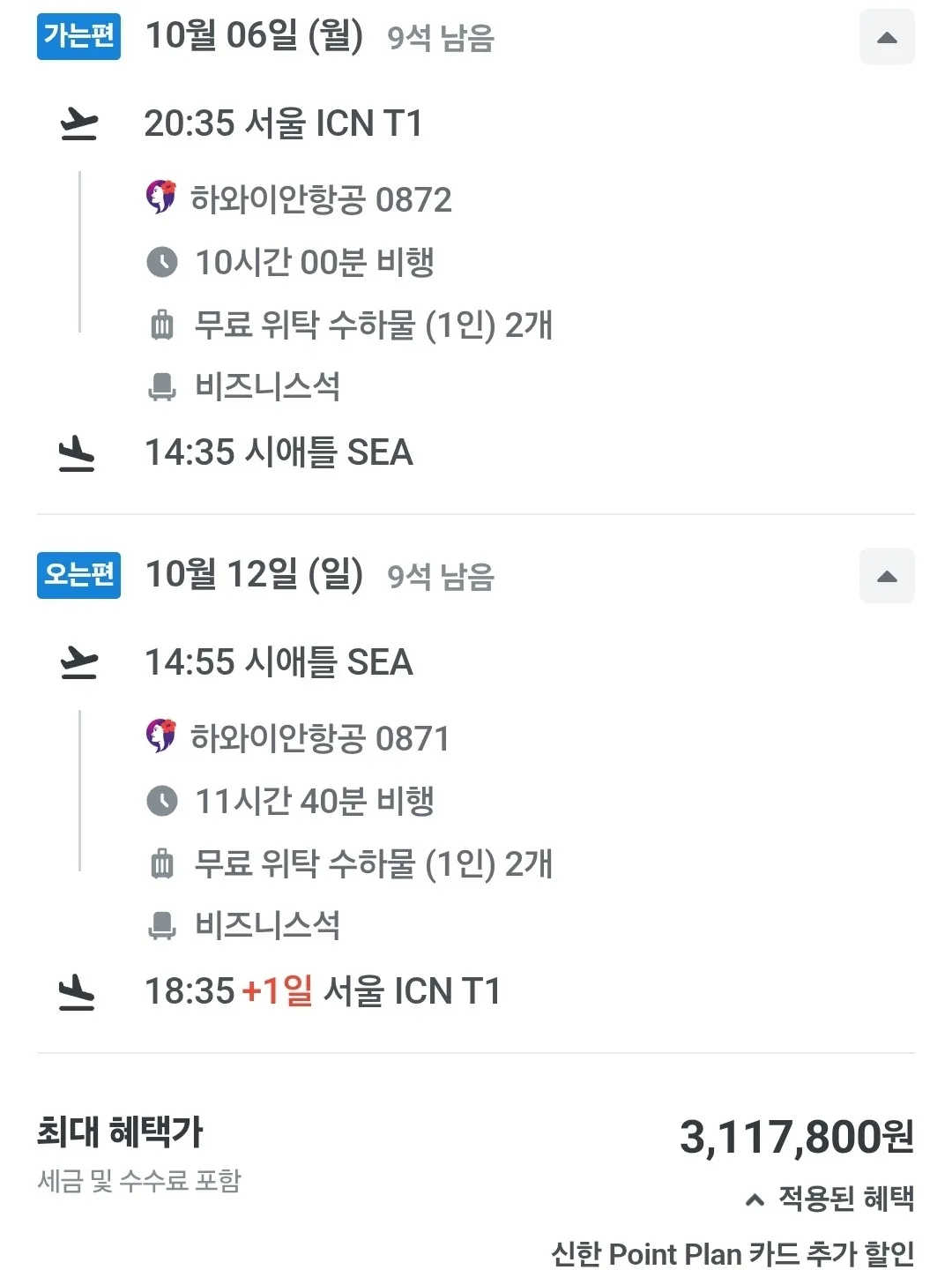
Task: Click the 9석 남음 seats remaining text
Action: (x=443, y=38)
